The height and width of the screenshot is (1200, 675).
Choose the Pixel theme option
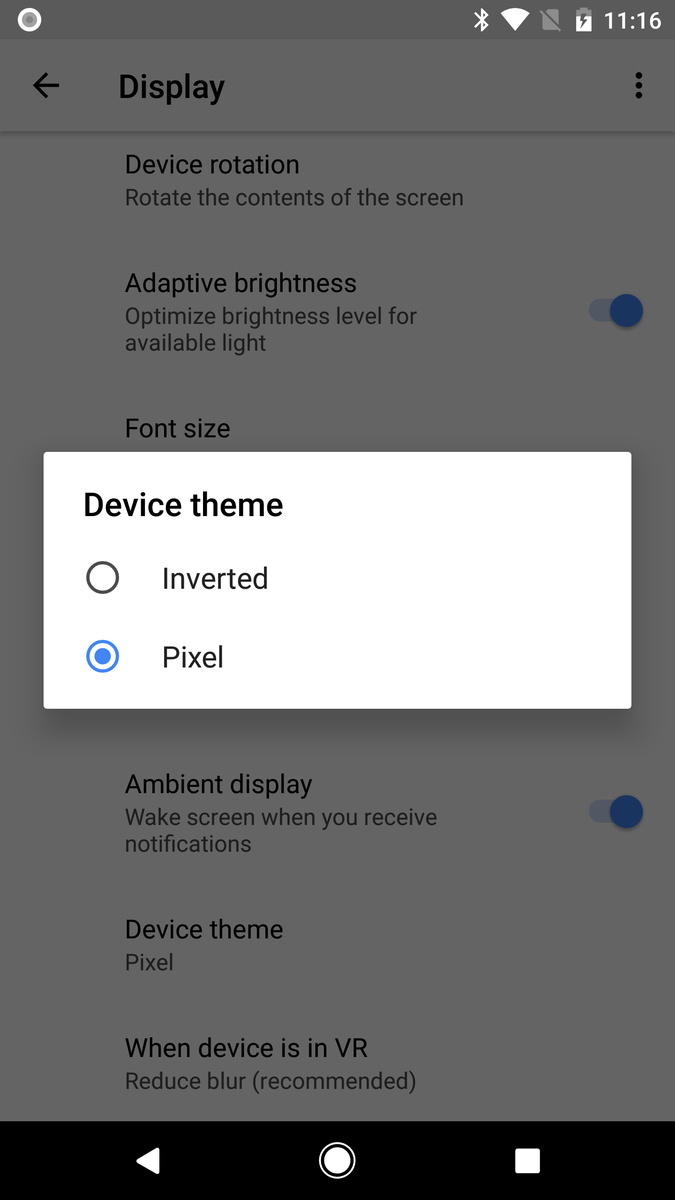coord(337,657)
